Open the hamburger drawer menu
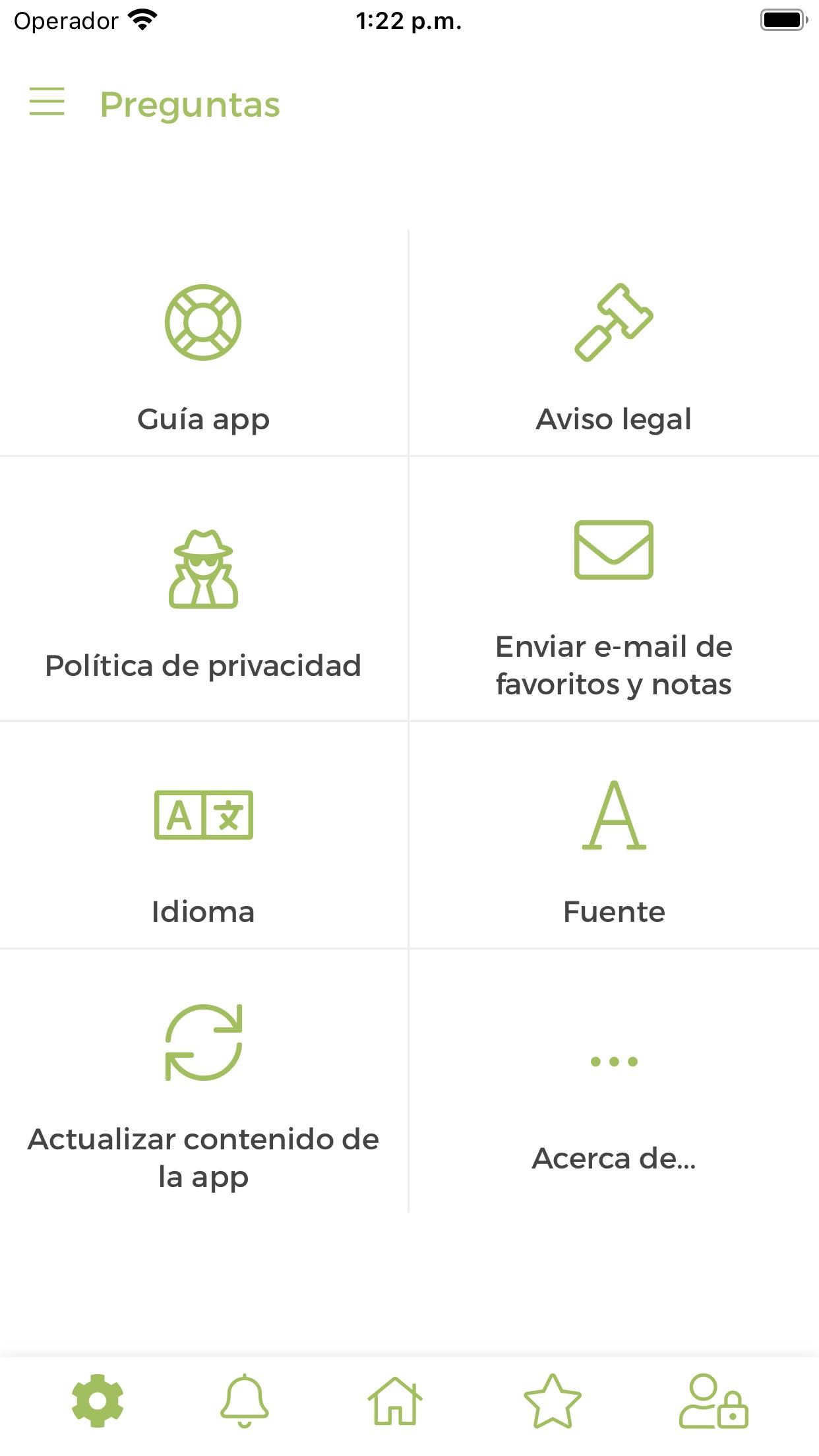Screen dimensions: 819x1456 [47, 102]
